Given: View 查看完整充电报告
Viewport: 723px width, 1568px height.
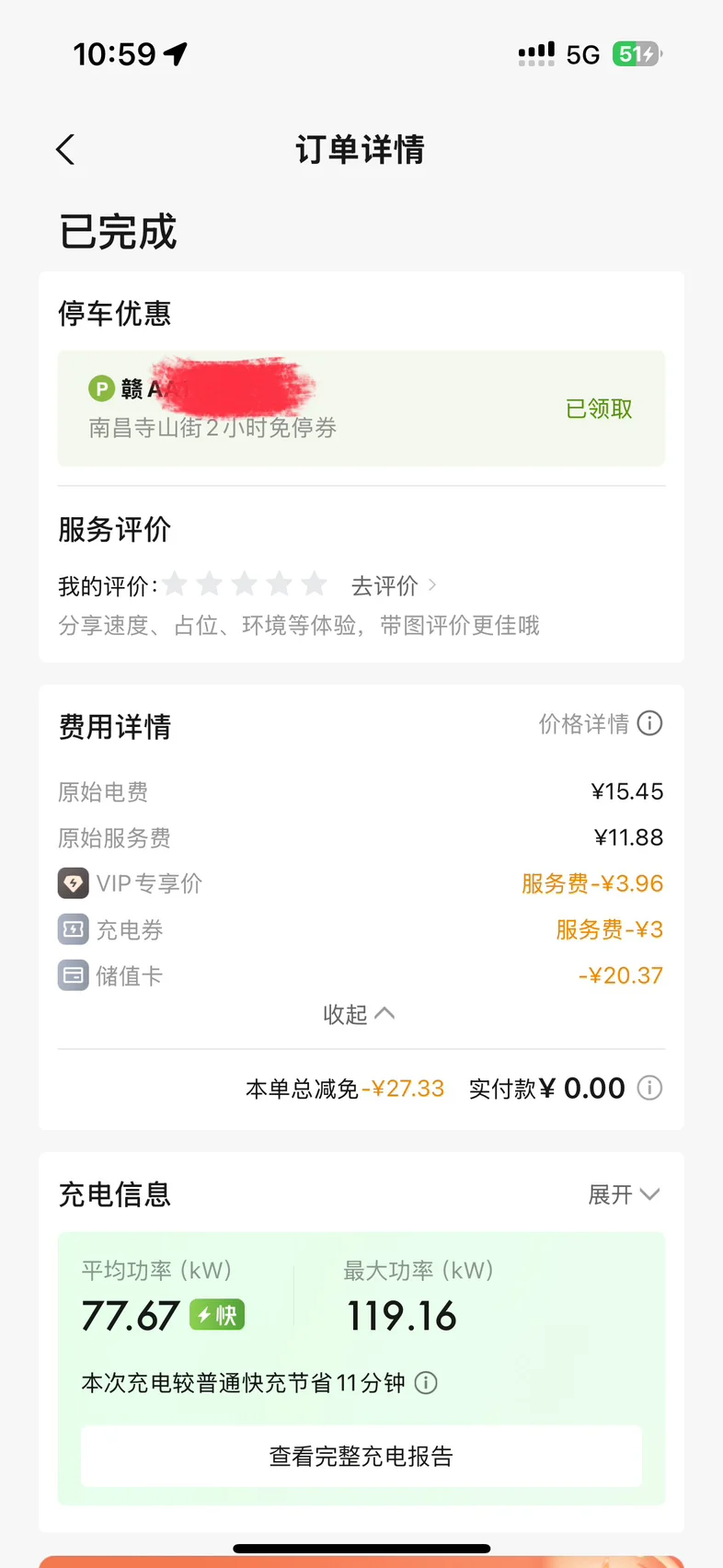Looking at the screenshot, I should point(361,1456).
